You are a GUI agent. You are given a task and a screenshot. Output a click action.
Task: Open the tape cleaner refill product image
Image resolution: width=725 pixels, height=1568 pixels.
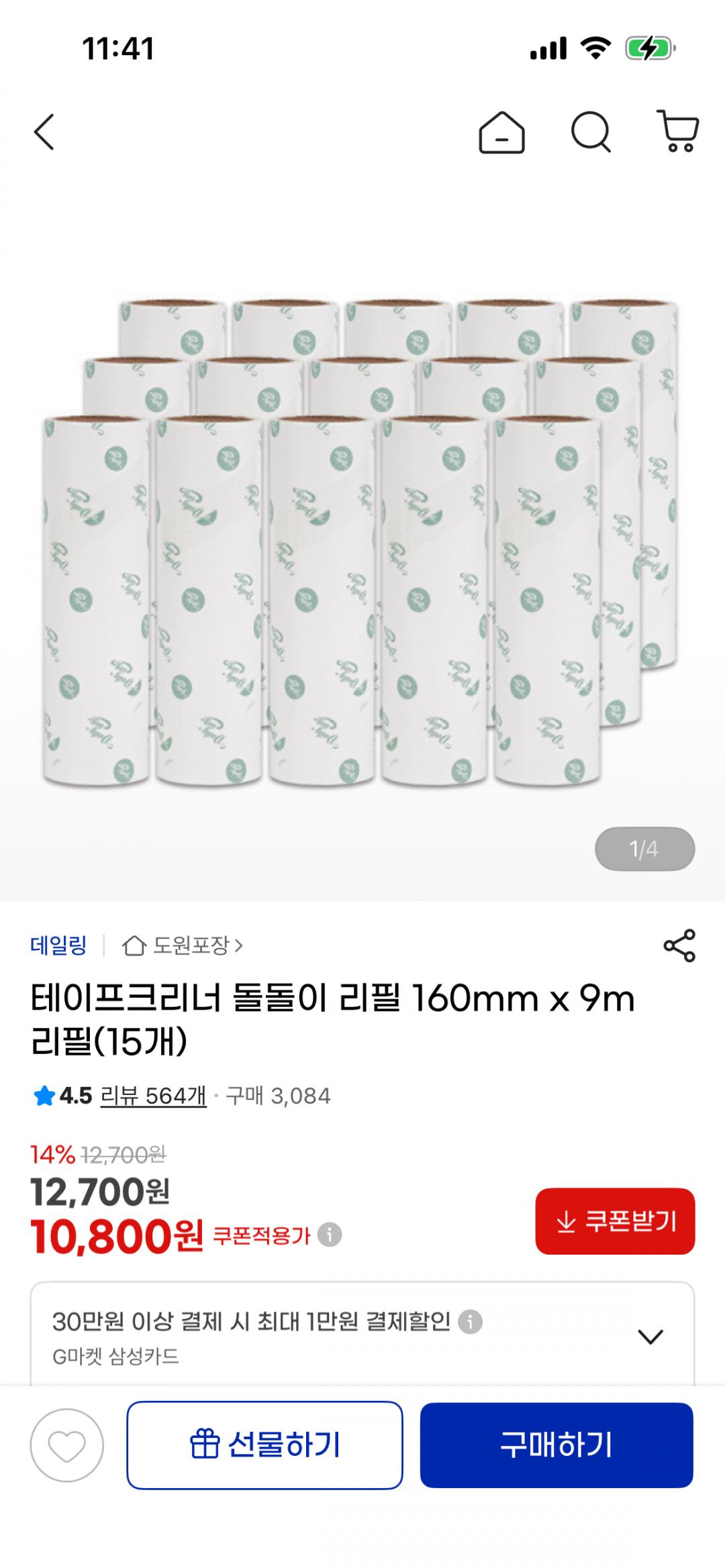point(362,543)
